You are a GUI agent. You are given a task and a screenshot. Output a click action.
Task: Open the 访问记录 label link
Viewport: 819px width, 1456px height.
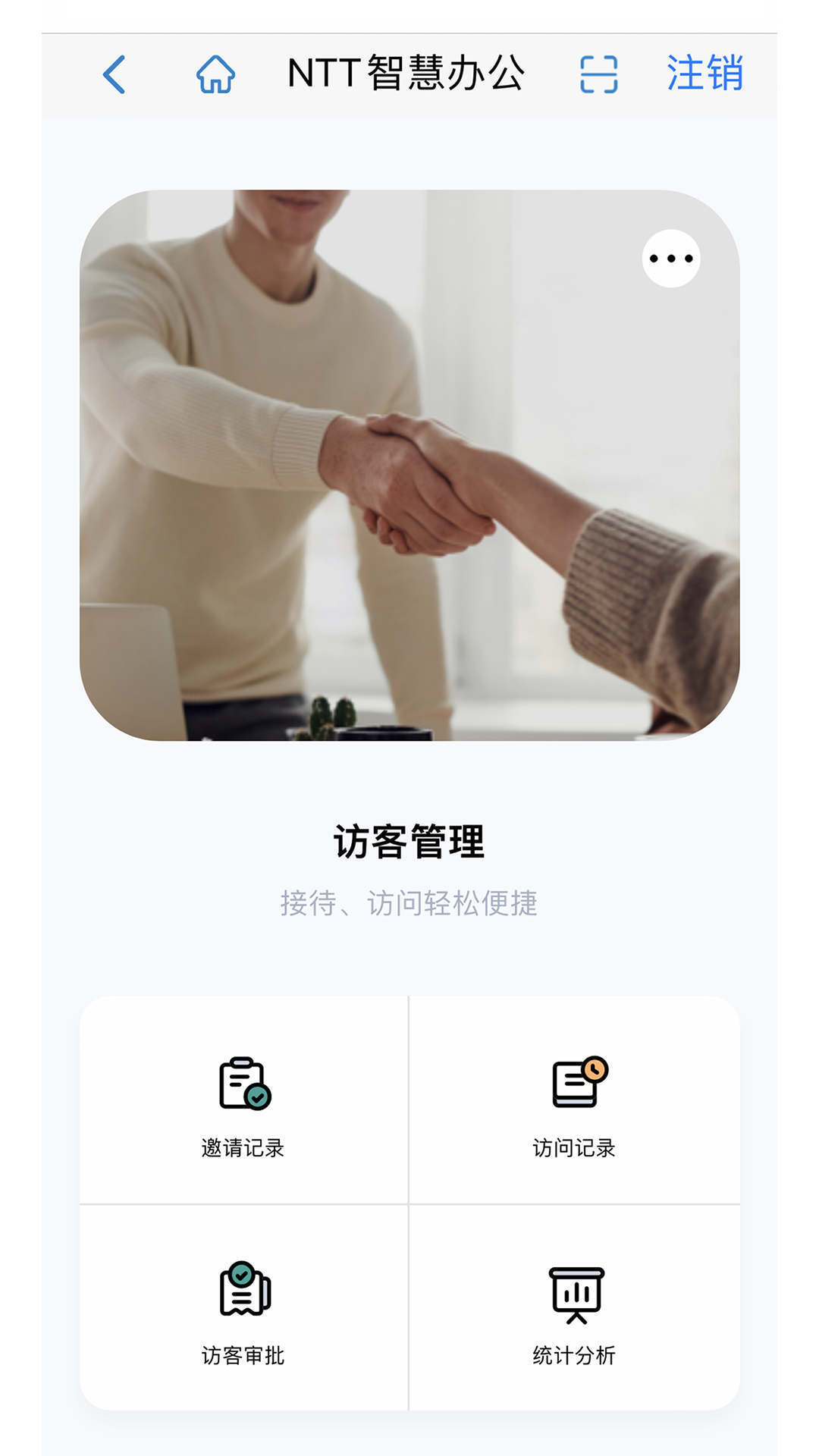576,1149
